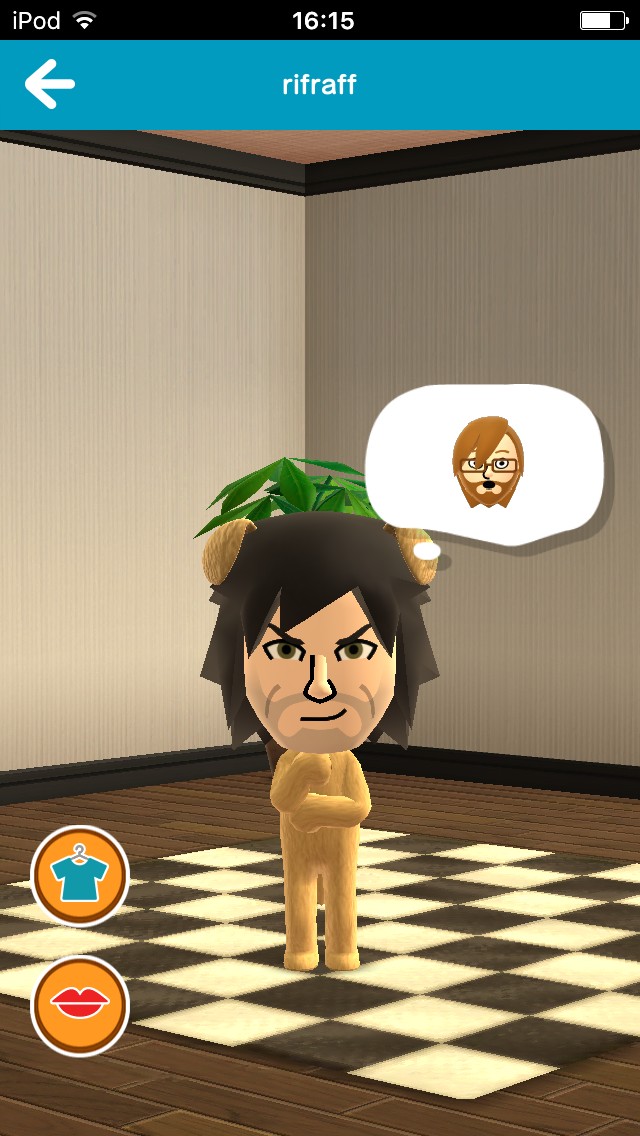Go back with the white arrow
640x1136 pixels.
click(x=50, y=84)
